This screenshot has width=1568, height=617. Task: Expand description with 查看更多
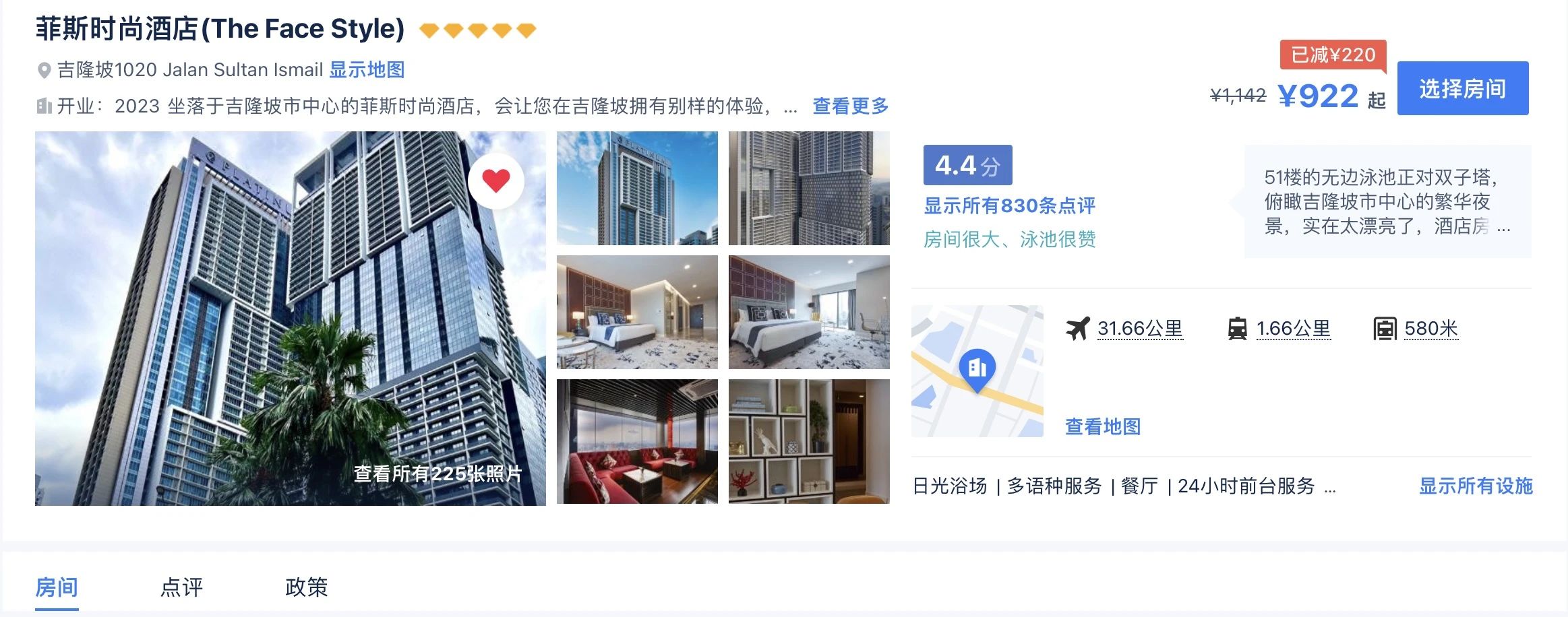click(850, 106)
